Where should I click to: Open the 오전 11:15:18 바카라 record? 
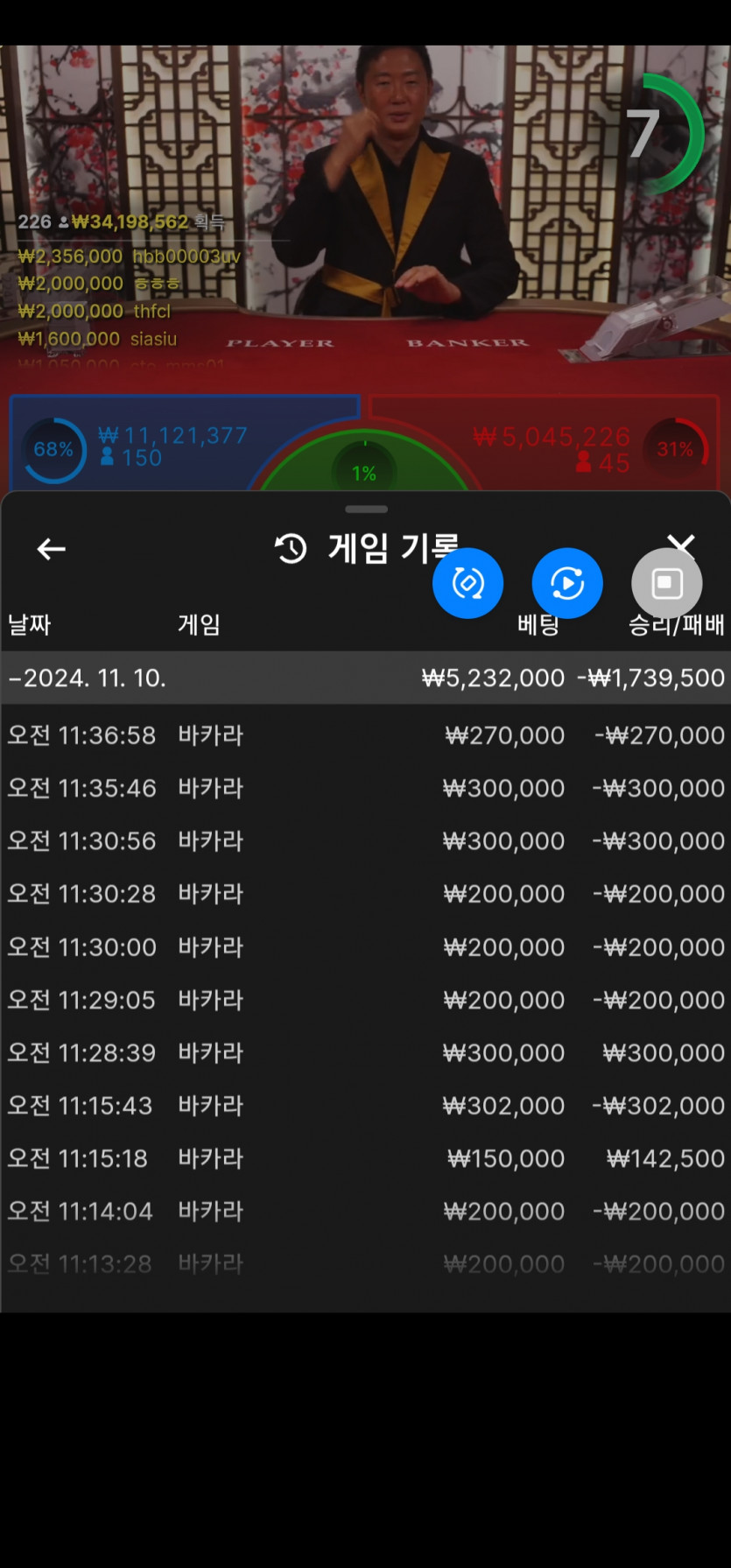[366, 1158]
